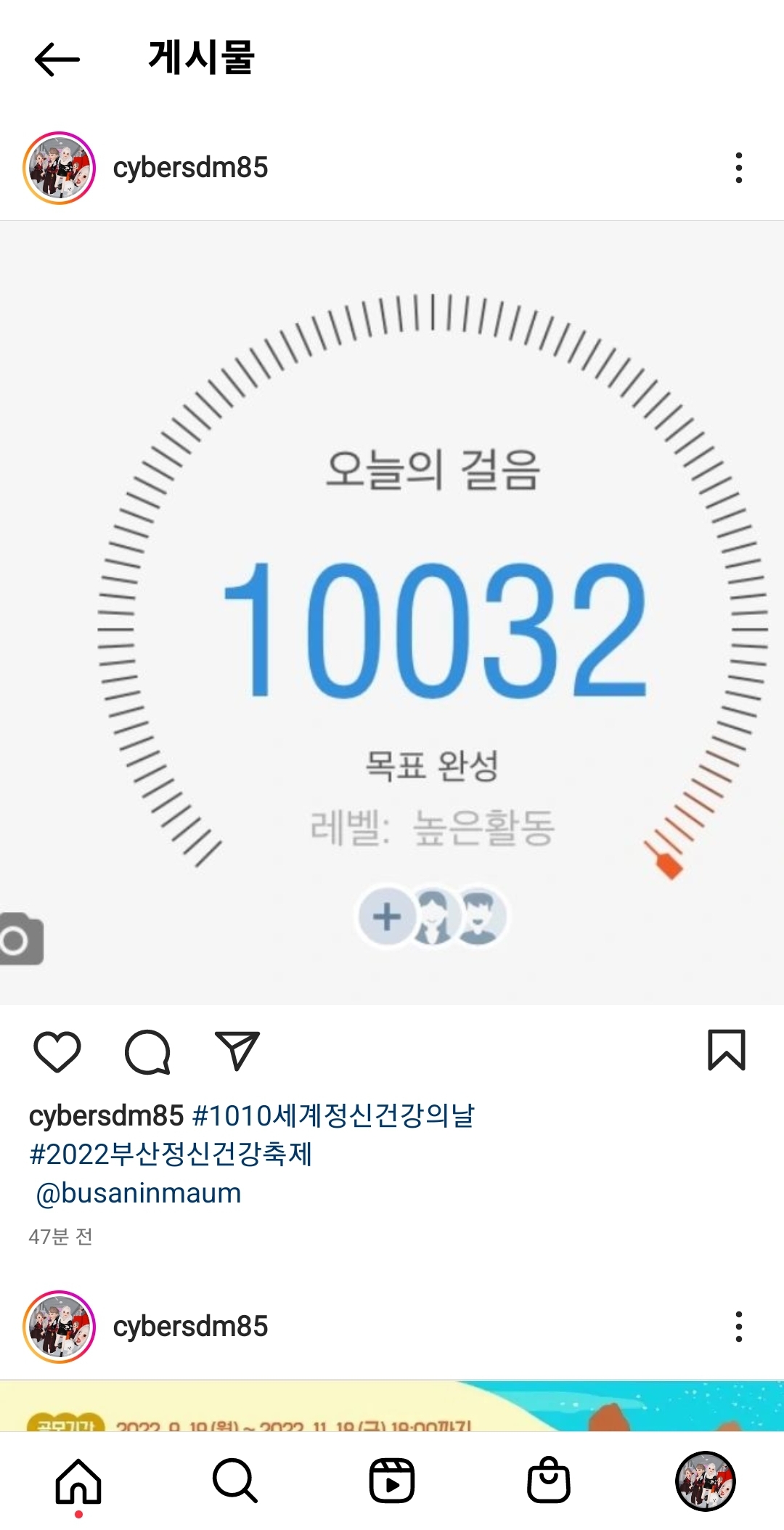784x1530 pixels.
Task: Go to my profile tab
Action: [705, 1481]
